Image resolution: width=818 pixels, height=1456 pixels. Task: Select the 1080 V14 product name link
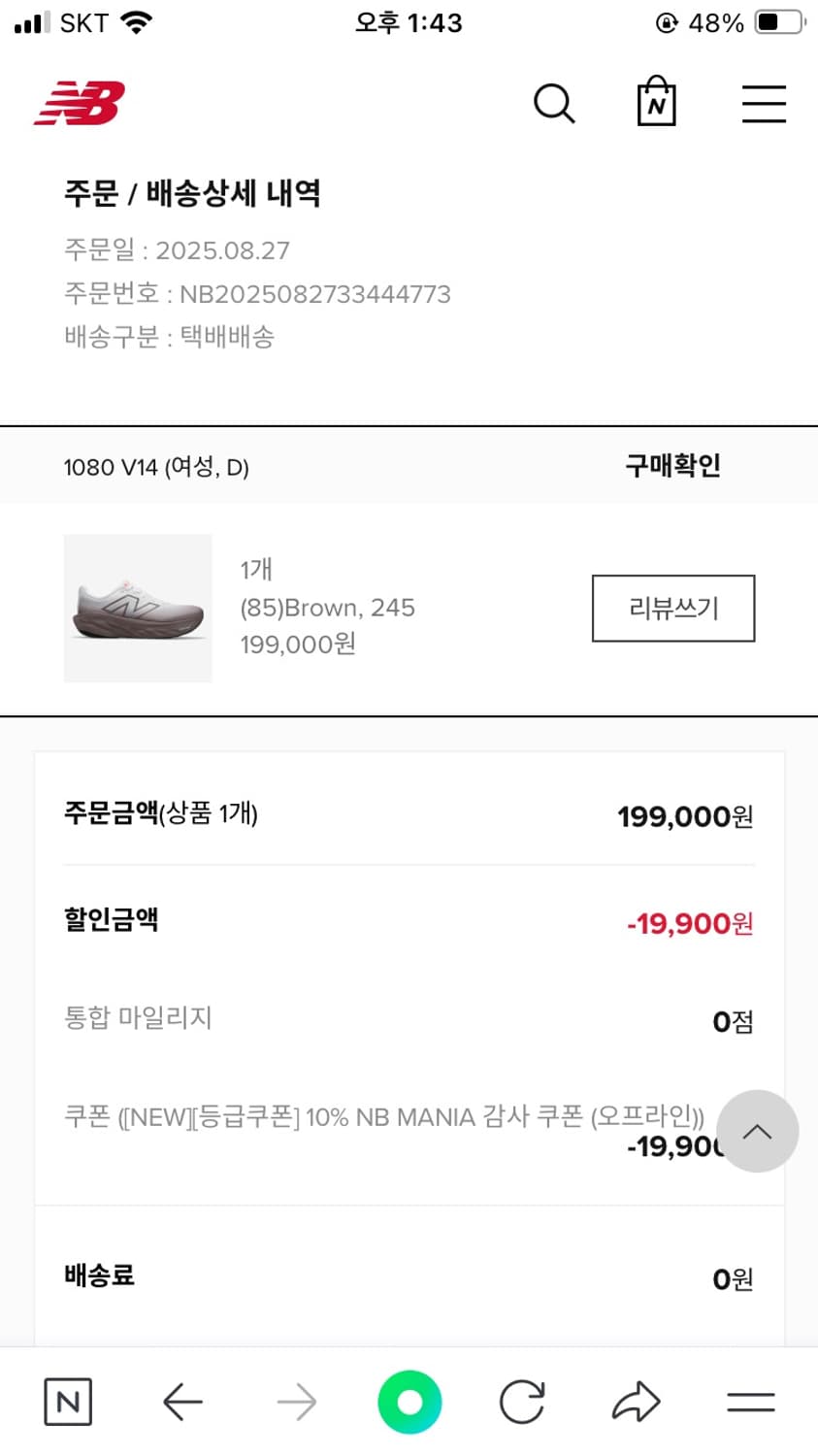point(155,466)
